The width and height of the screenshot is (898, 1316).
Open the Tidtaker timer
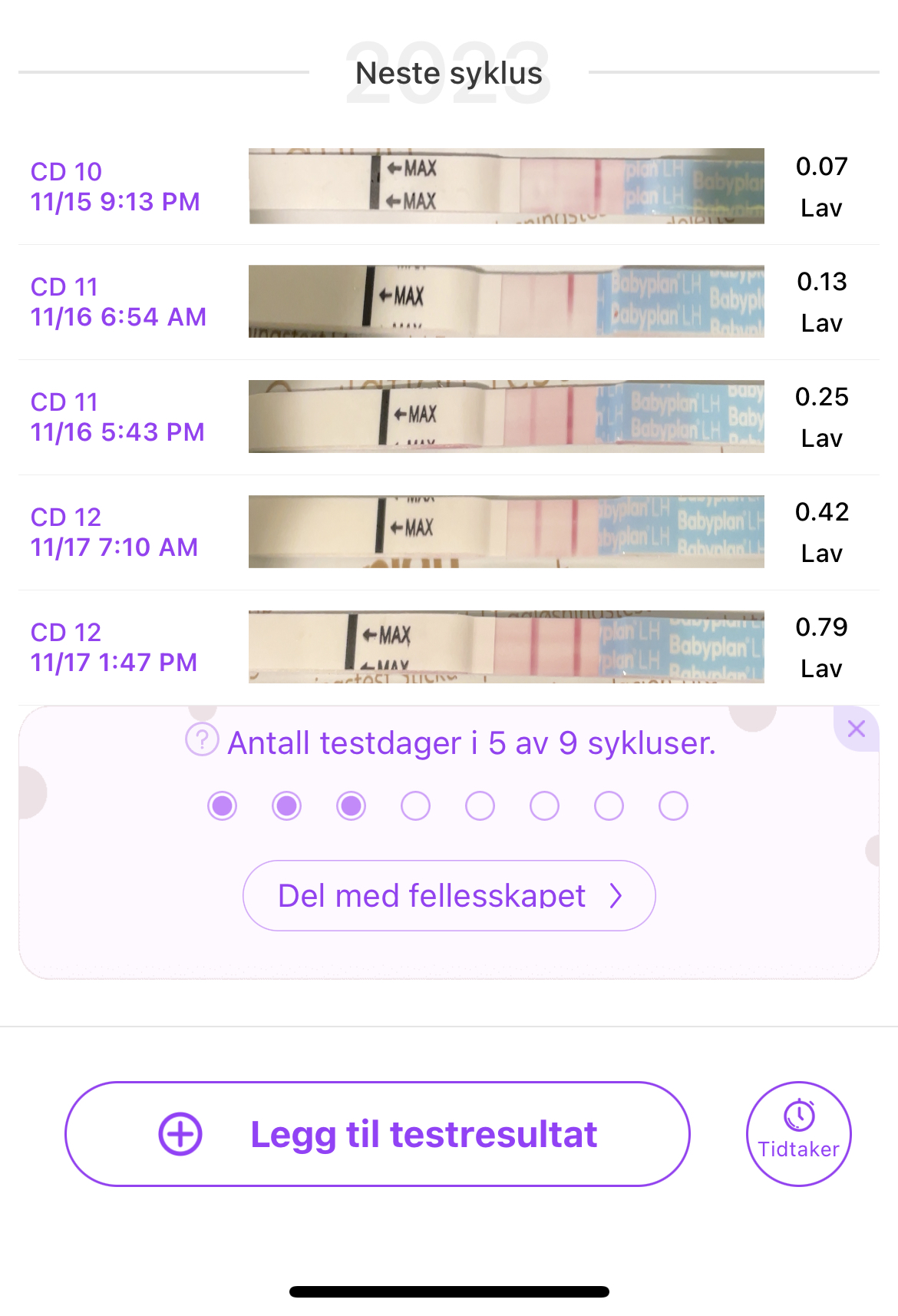(799, 1134)
